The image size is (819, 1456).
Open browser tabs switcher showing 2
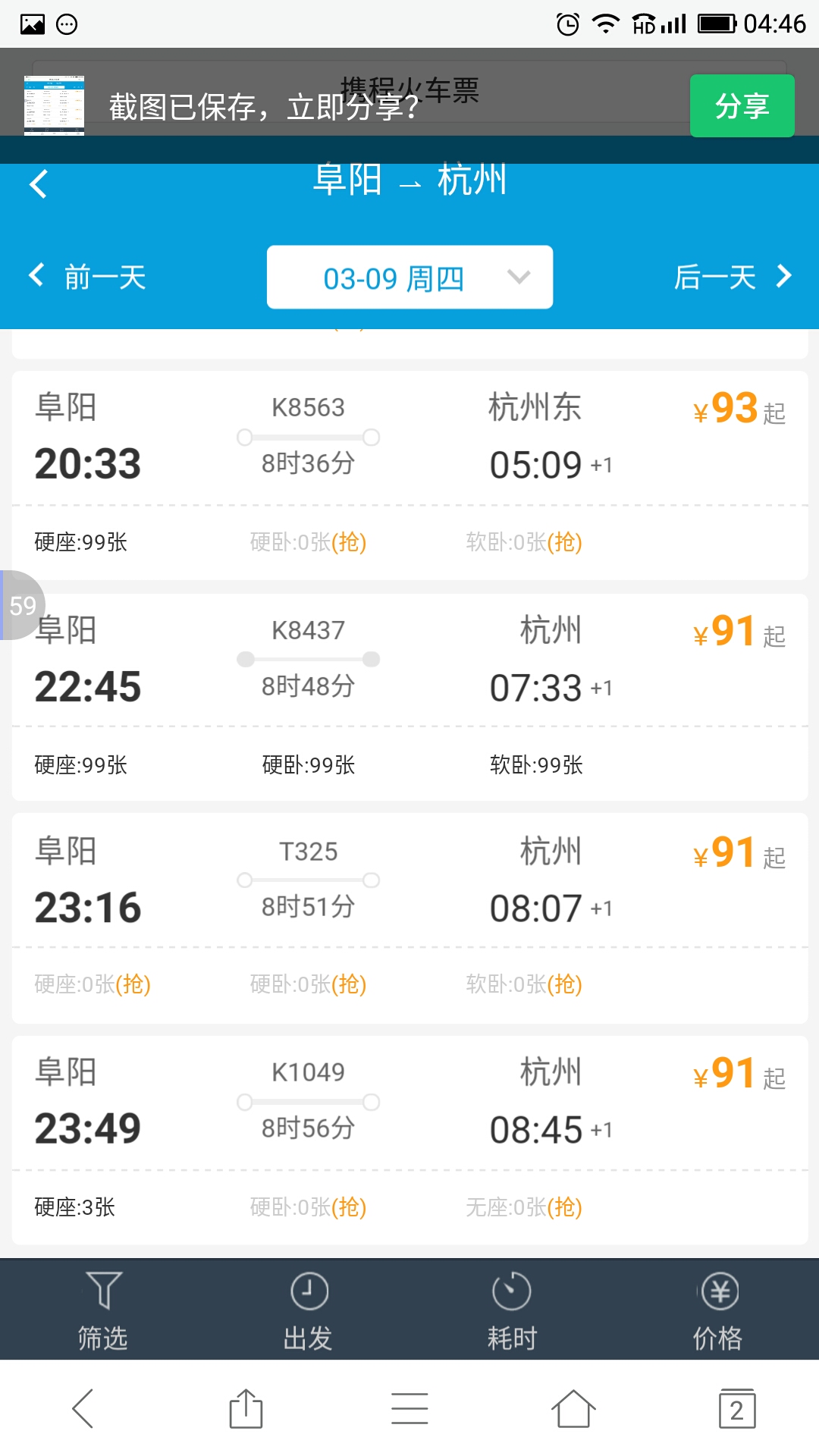click(737, 1409)
